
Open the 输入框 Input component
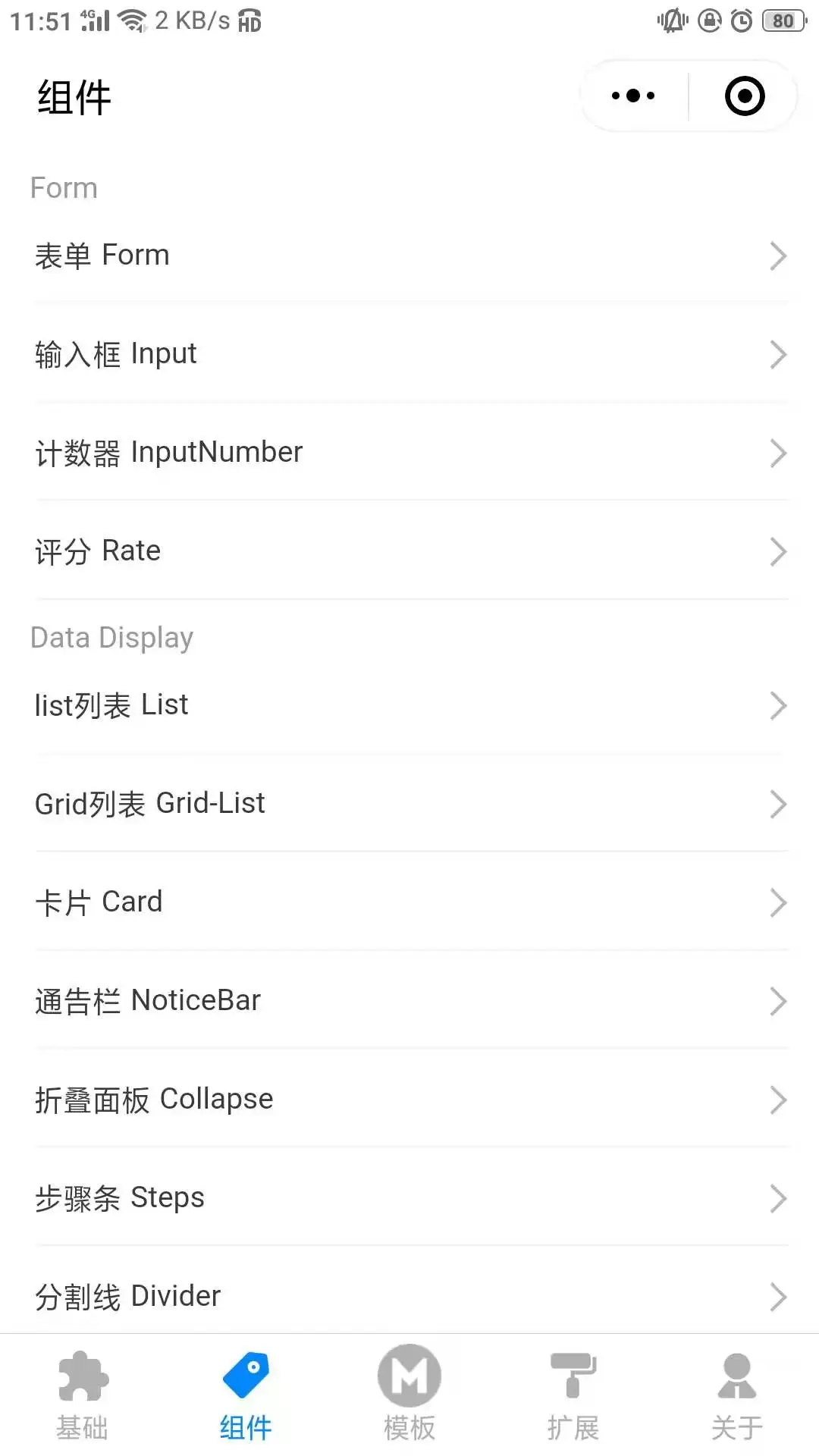pos(409,354)
